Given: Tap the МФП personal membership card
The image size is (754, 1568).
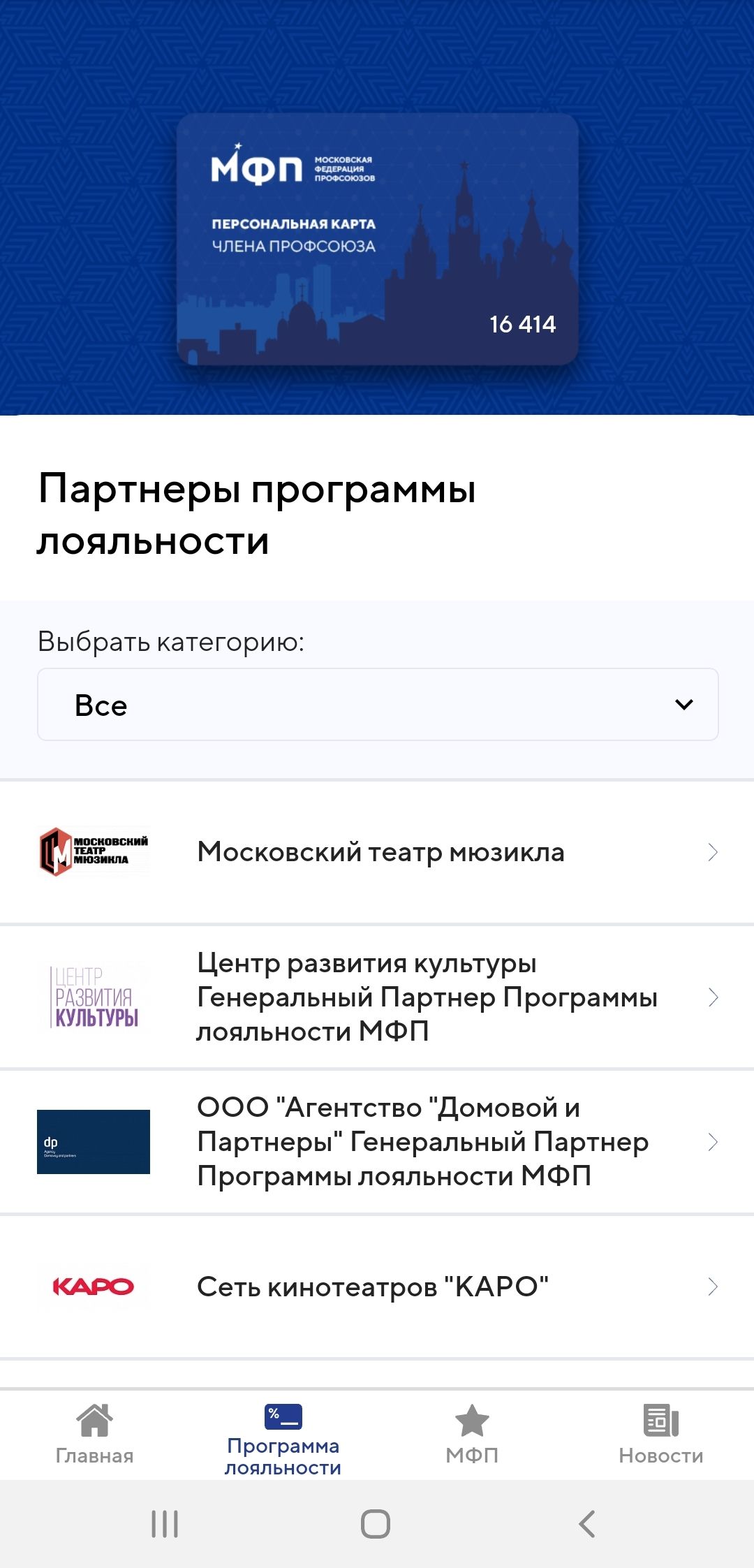Looking at the screenshot, I should (x=377, y=239).
